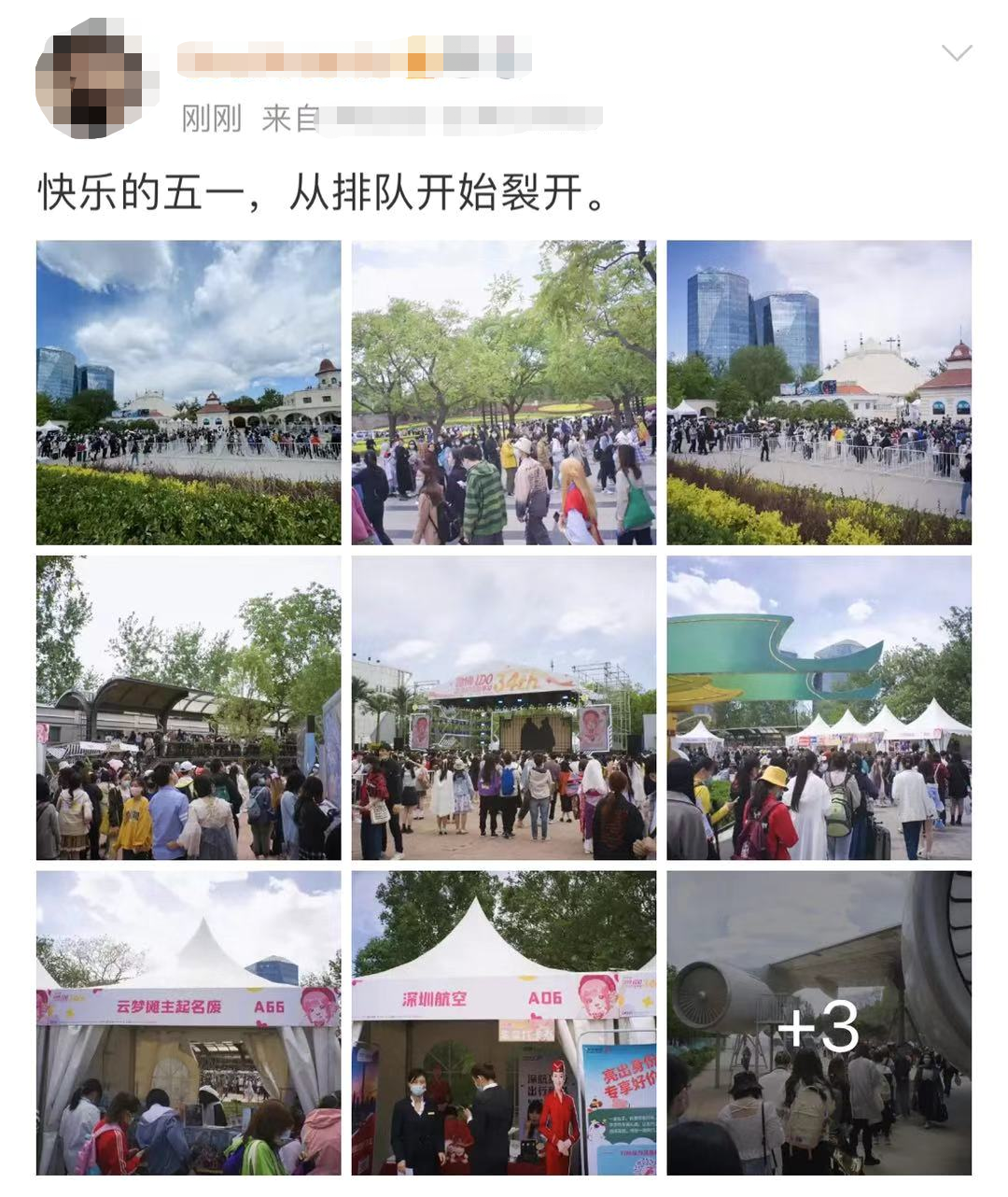Screen dimensions: 1008x1197
Task: View the 深圳航空 A06 booth photo
Action: pyautogui.click(x=503, y=1023)
